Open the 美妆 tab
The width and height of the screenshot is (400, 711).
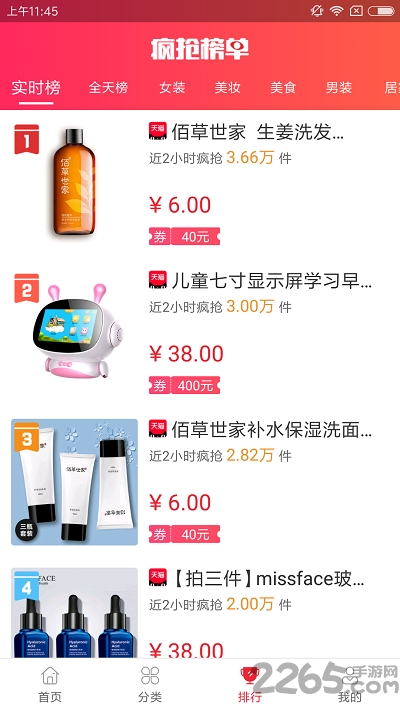pos(227,87)
